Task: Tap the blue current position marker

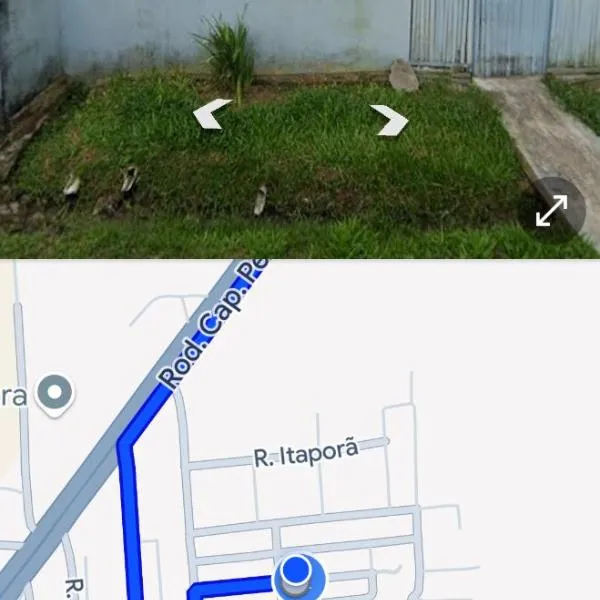Action: coord(294,572)
